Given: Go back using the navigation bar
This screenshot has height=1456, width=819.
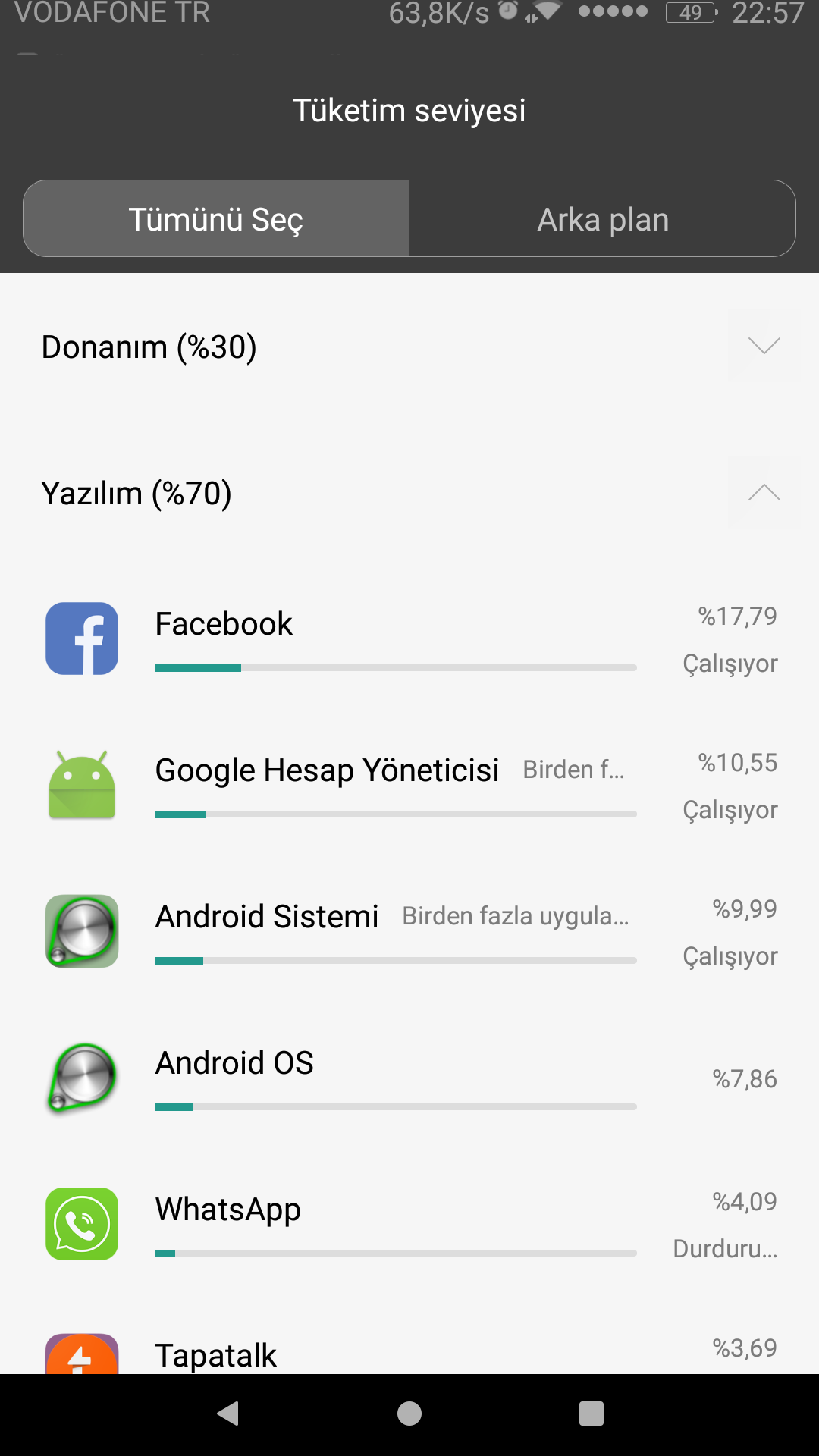Looking at the screenshot, I should click(227, 1414).
